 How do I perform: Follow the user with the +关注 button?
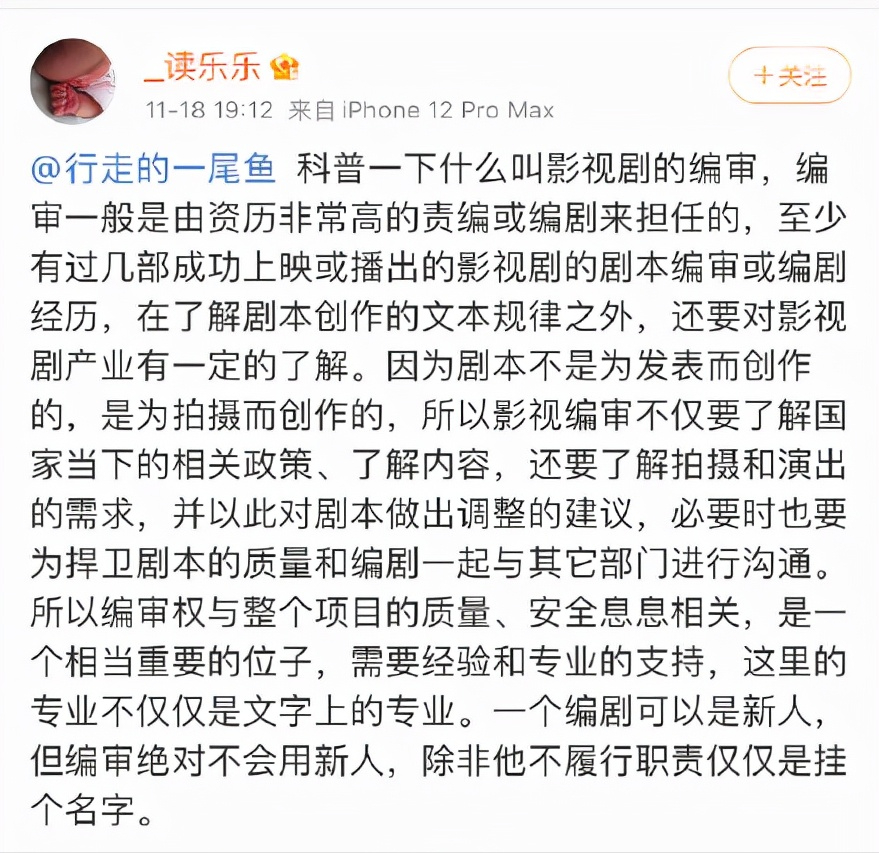(789, 75)
